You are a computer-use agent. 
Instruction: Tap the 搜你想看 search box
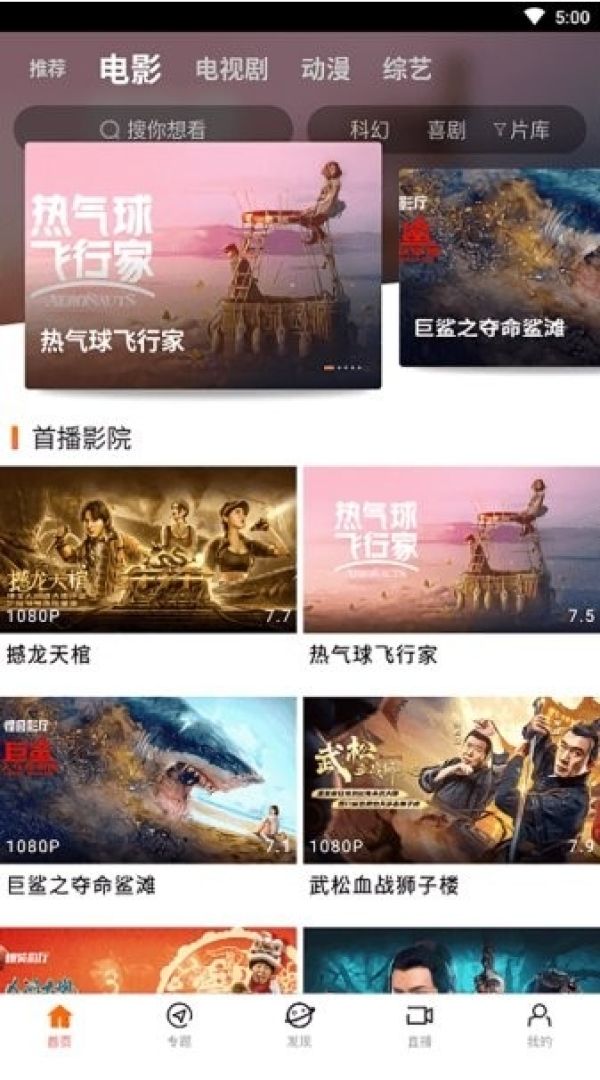point(154,129)
